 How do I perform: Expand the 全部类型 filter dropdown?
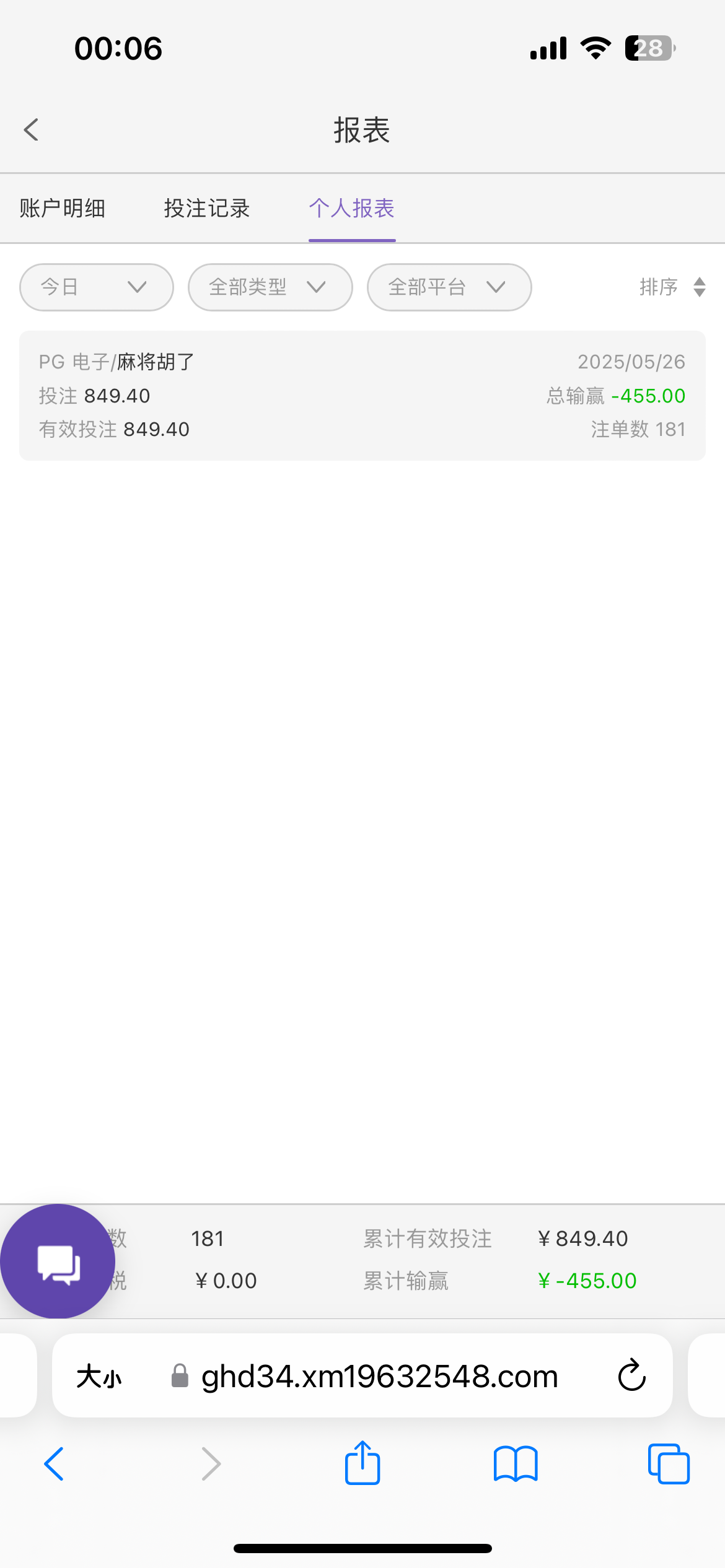pyautogui.click(x=270, y=287)
